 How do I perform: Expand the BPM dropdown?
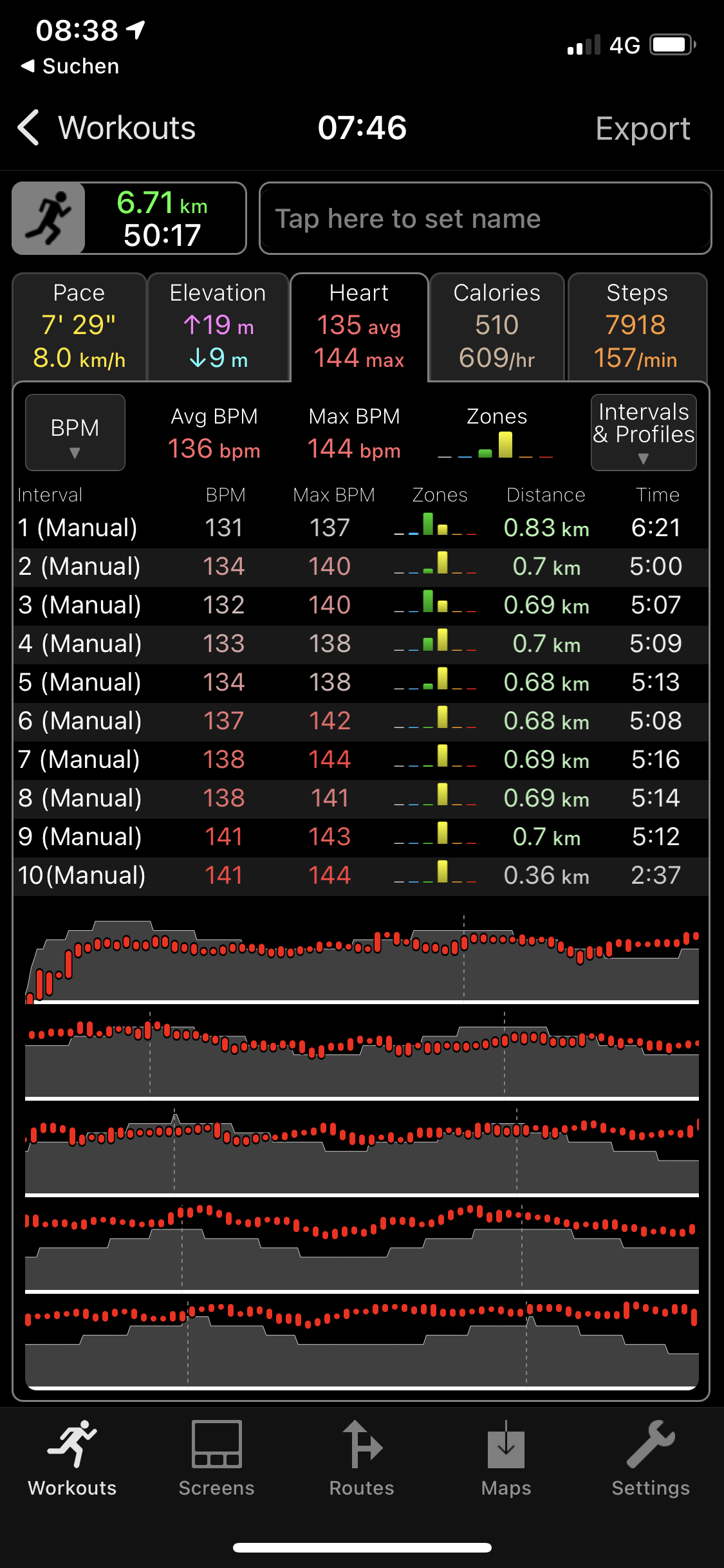point(75,433)
